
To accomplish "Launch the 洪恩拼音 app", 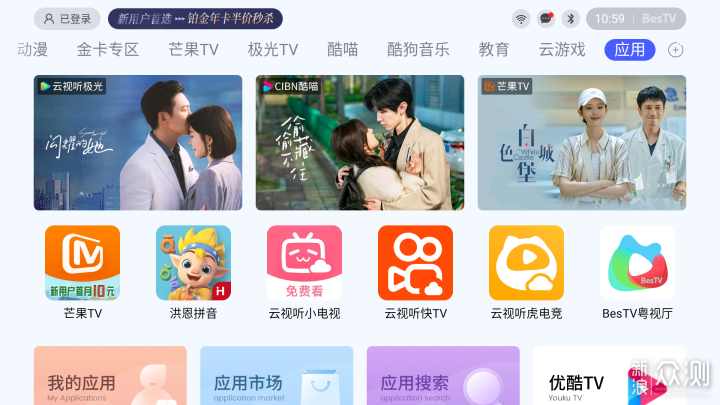I will coord(193,263).
